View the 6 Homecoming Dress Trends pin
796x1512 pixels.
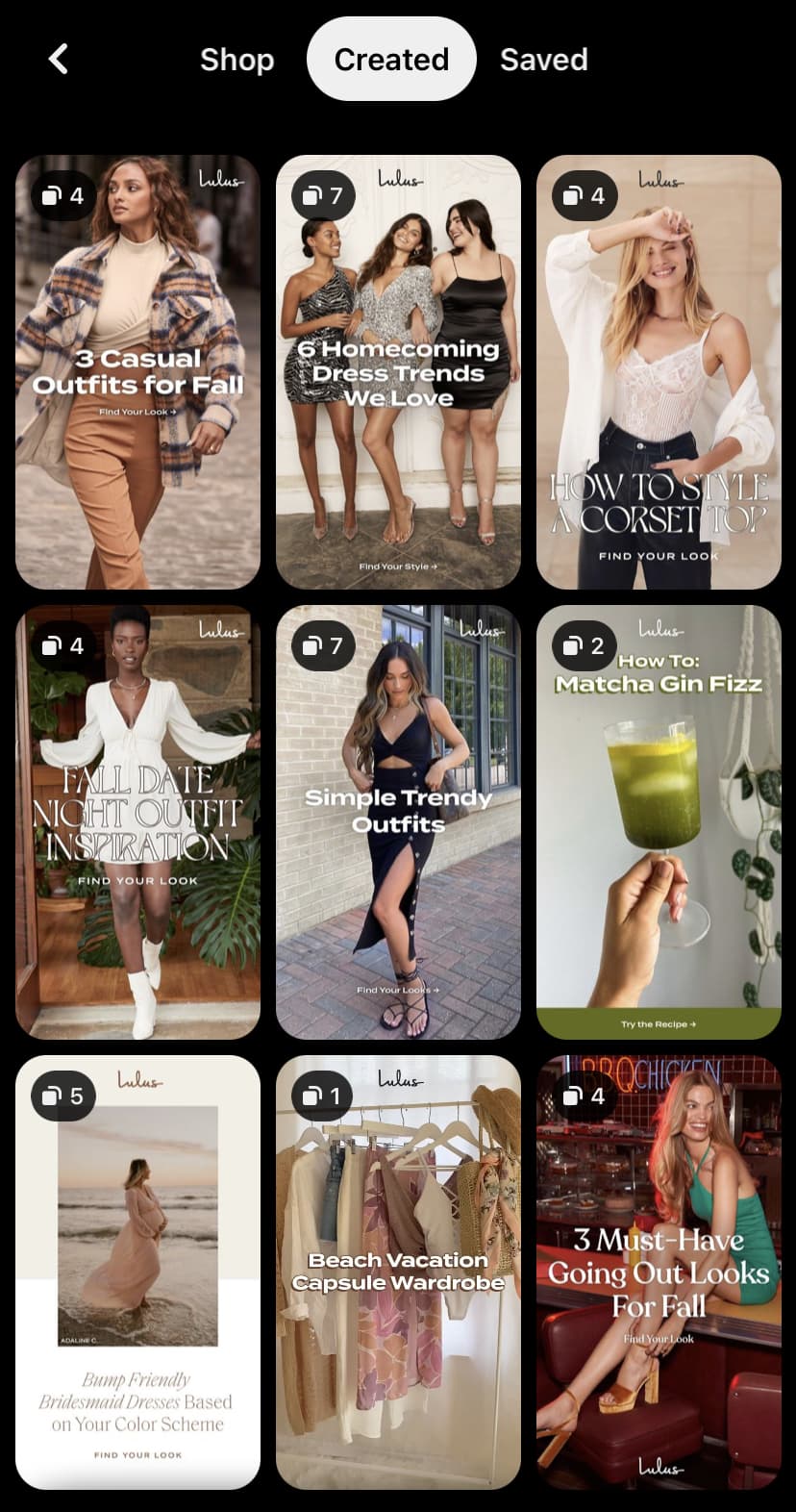click(398, 371)
